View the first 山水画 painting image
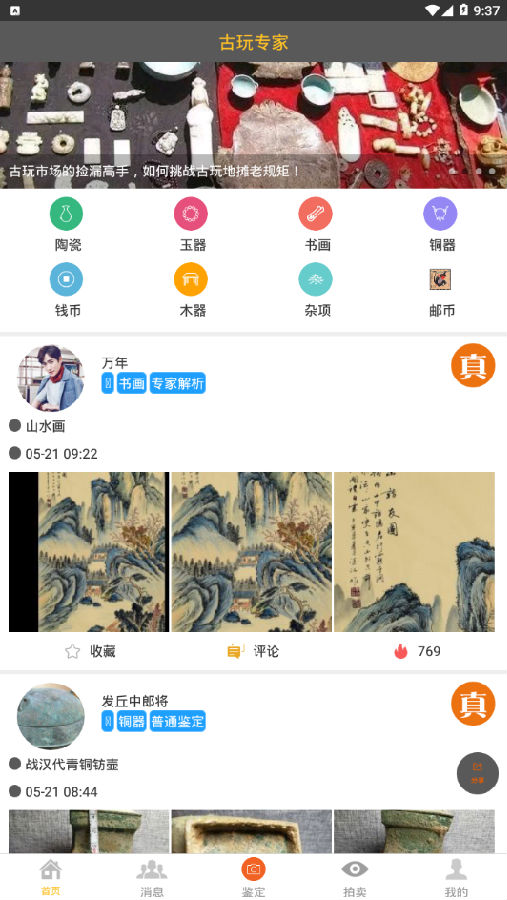 [89, 552]
